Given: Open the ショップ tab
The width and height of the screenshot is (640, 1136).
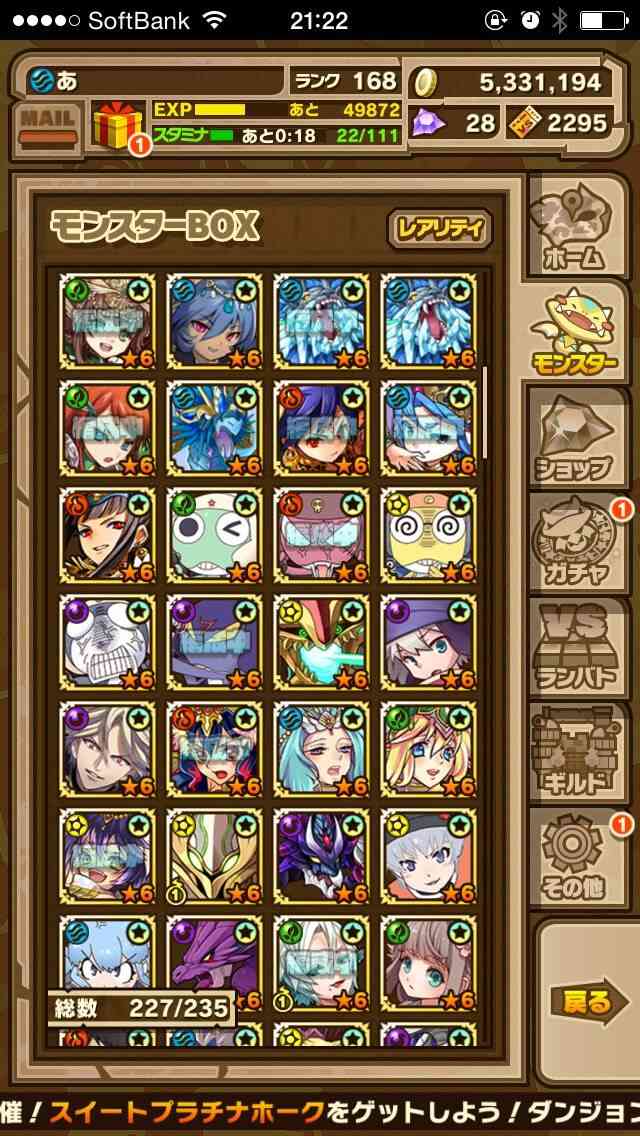Looking at the screenshot, I should tap(578, 437).
